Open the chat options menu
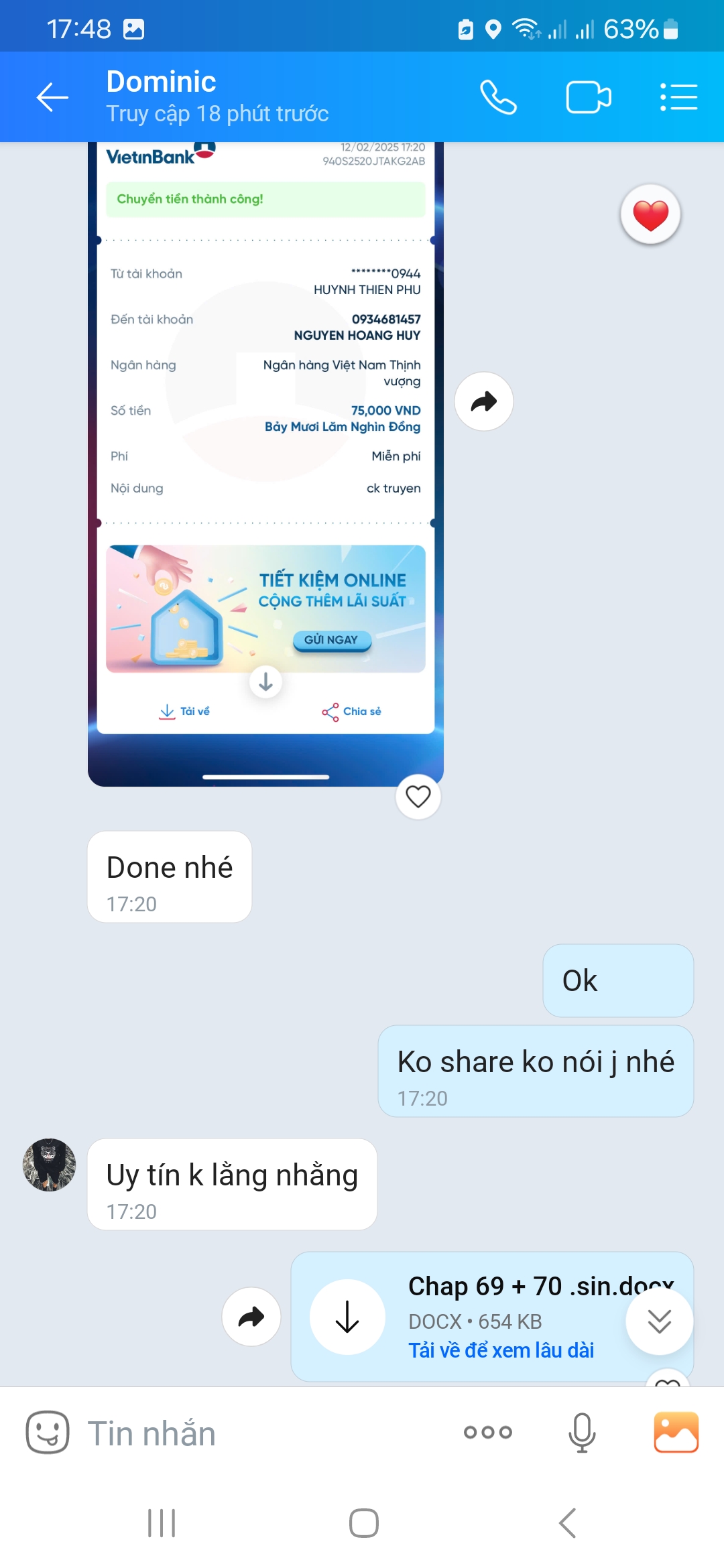Screen dimensions: 724x1568 [x=678, y=98]
